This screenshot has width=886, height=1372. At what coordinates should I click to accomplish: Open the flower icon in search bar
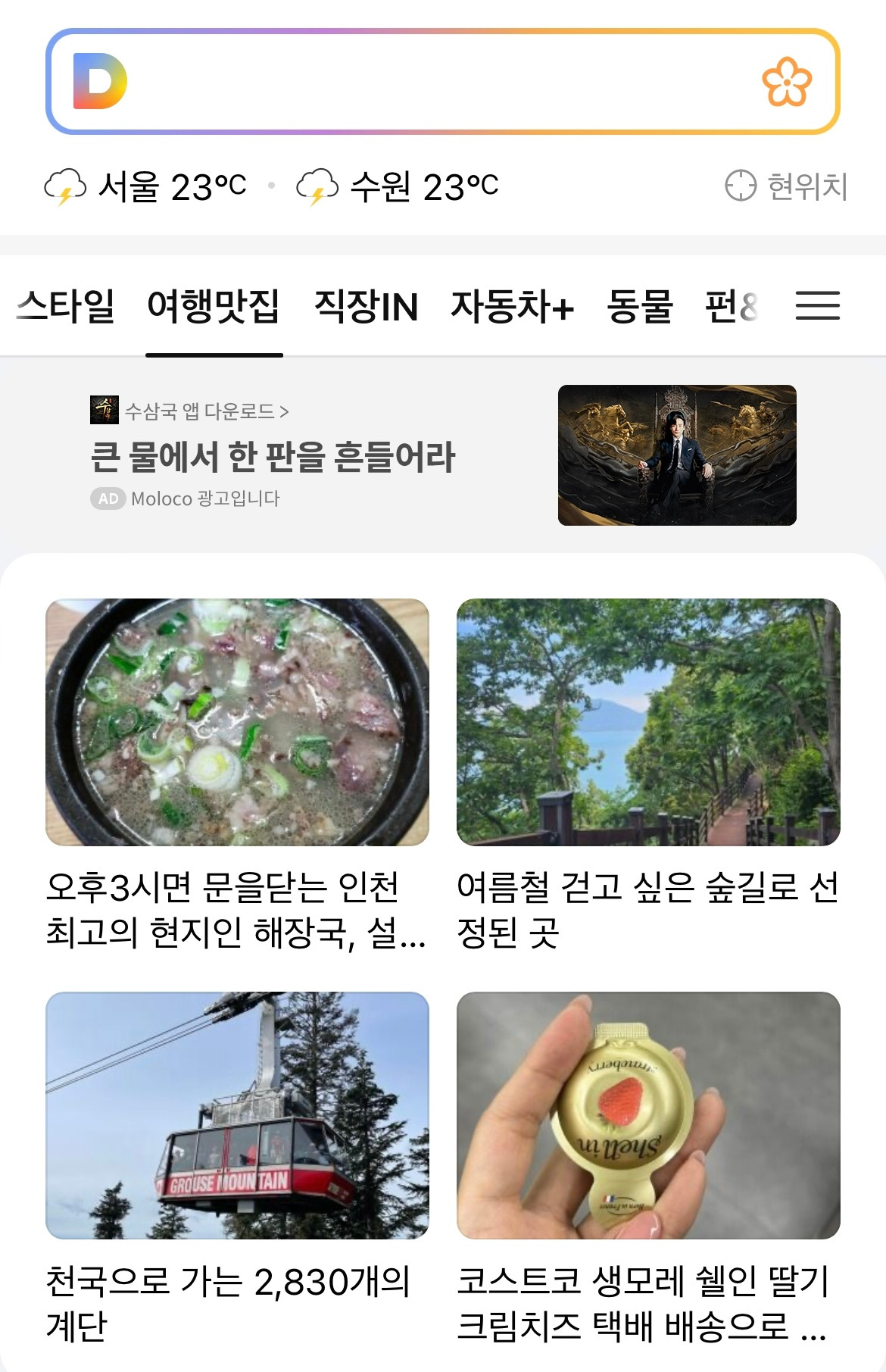787,82
